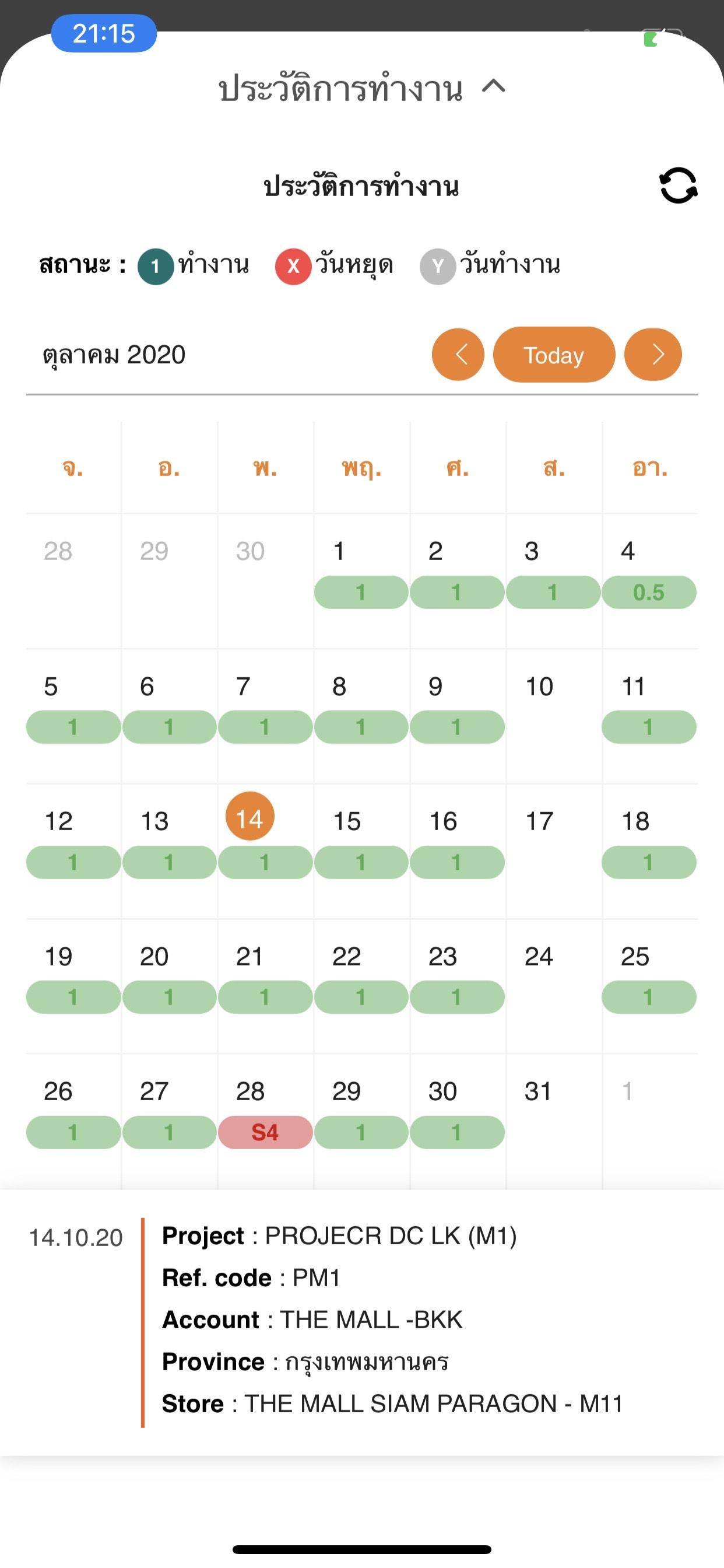Jump to Today
The image size is (724, 1568).
554,355
